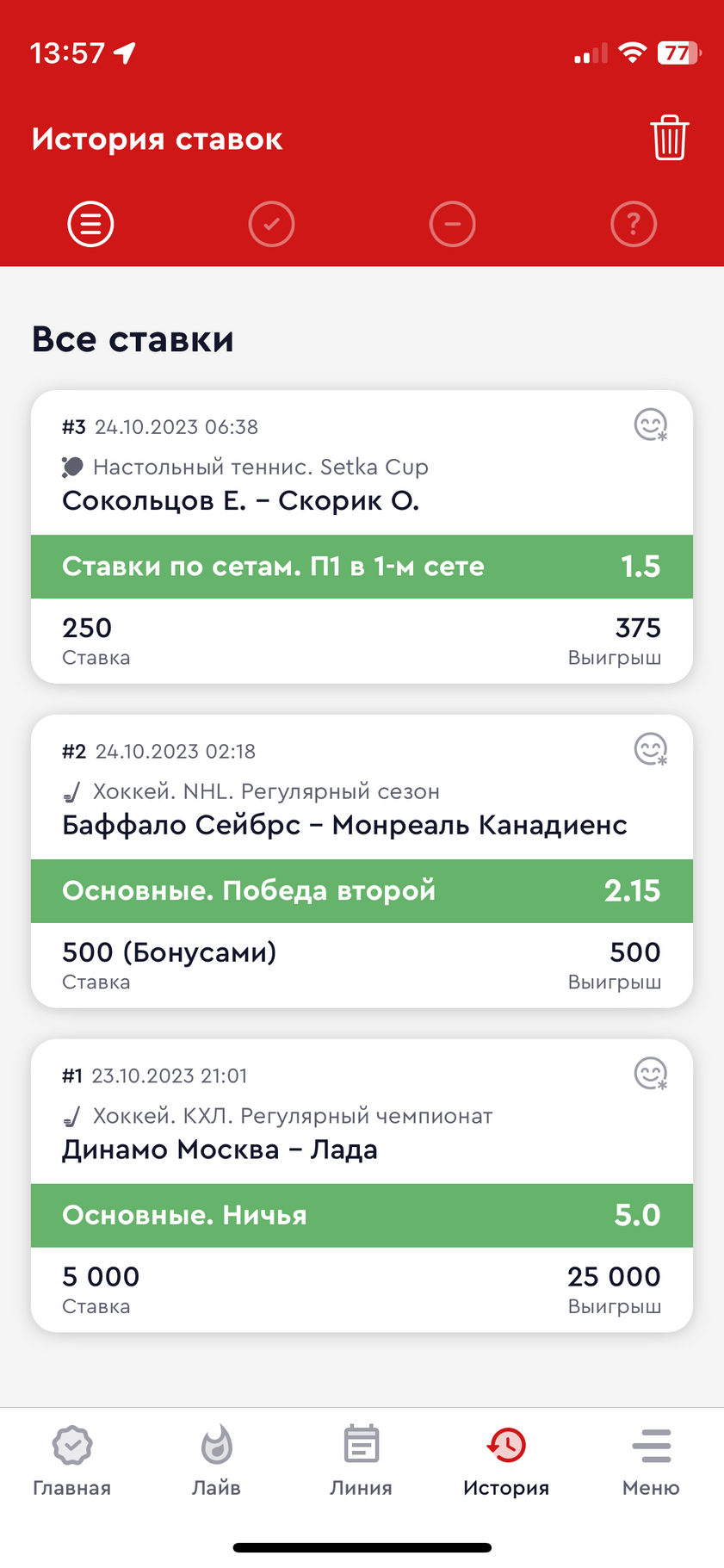Tap the smiley icon on bet #3
The image size is (724, 1568).
(651, 425)
